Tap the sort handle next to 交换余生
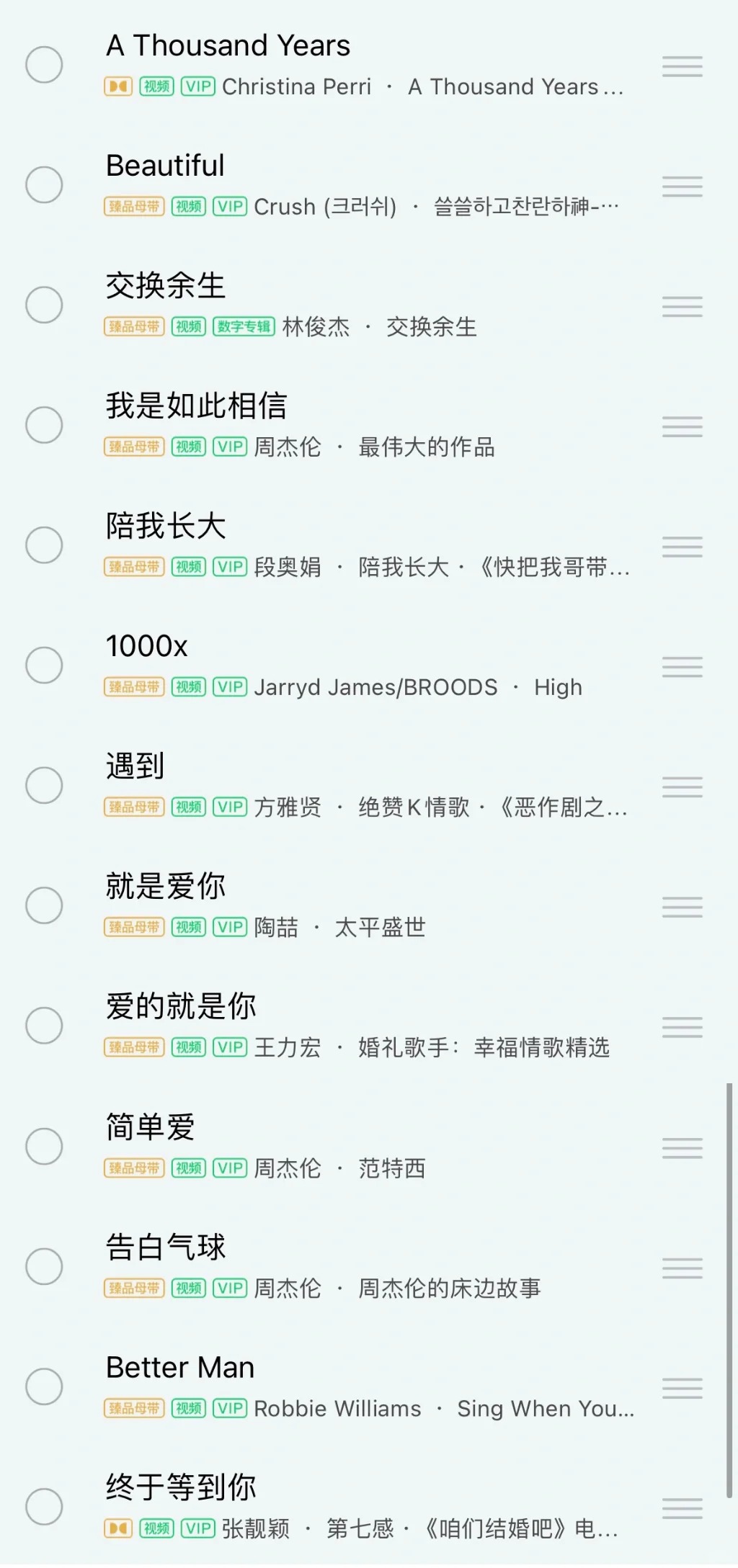 pos(683,307)
